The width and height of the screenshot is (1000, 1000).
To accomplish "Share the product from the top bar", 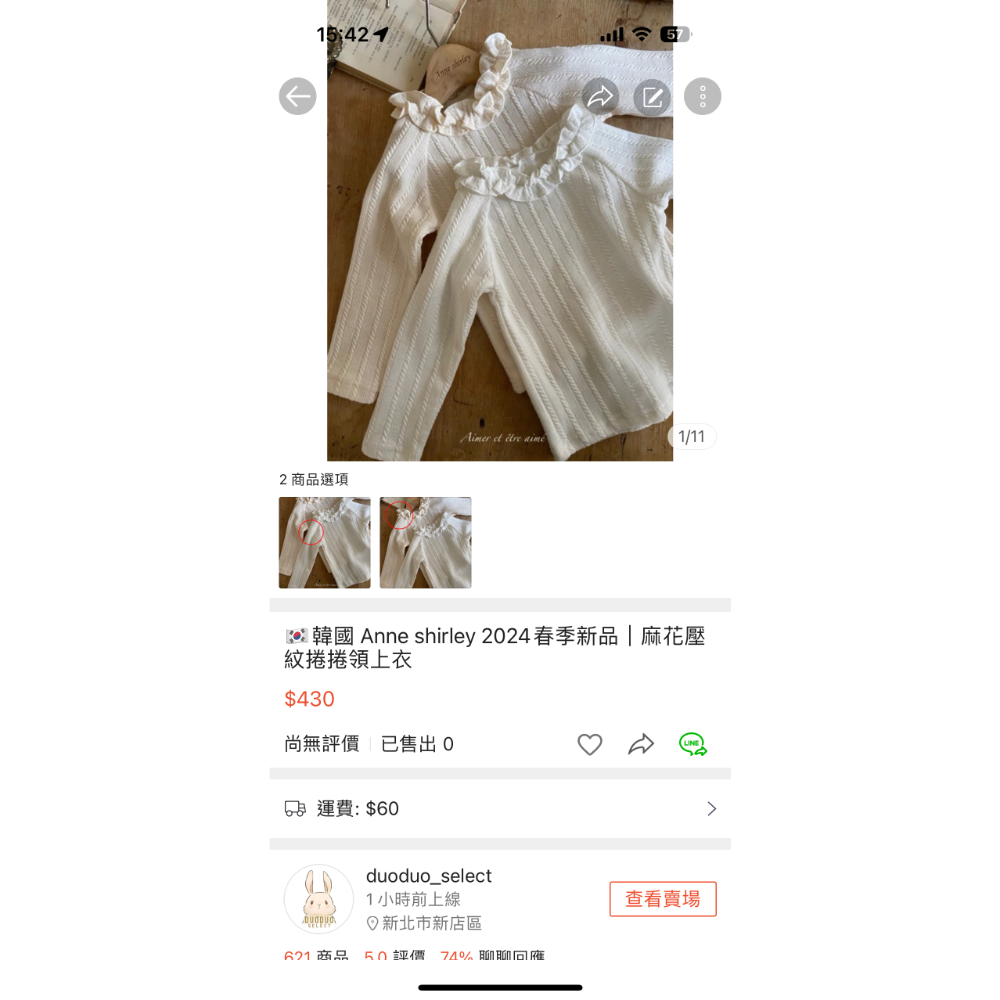I will point(600,97).
